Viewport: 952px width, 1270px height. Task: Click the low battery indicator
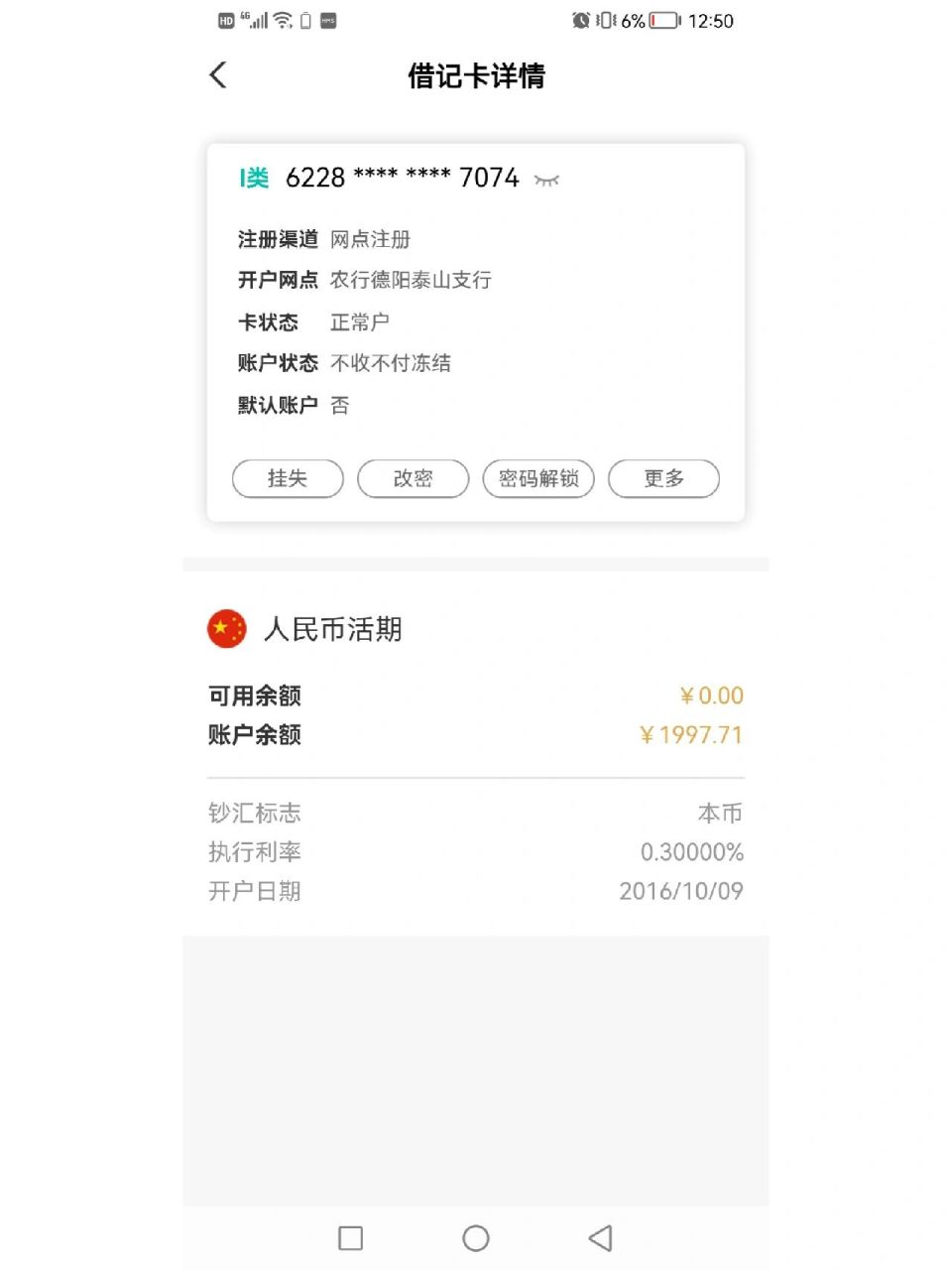click(x=662, y=20)
